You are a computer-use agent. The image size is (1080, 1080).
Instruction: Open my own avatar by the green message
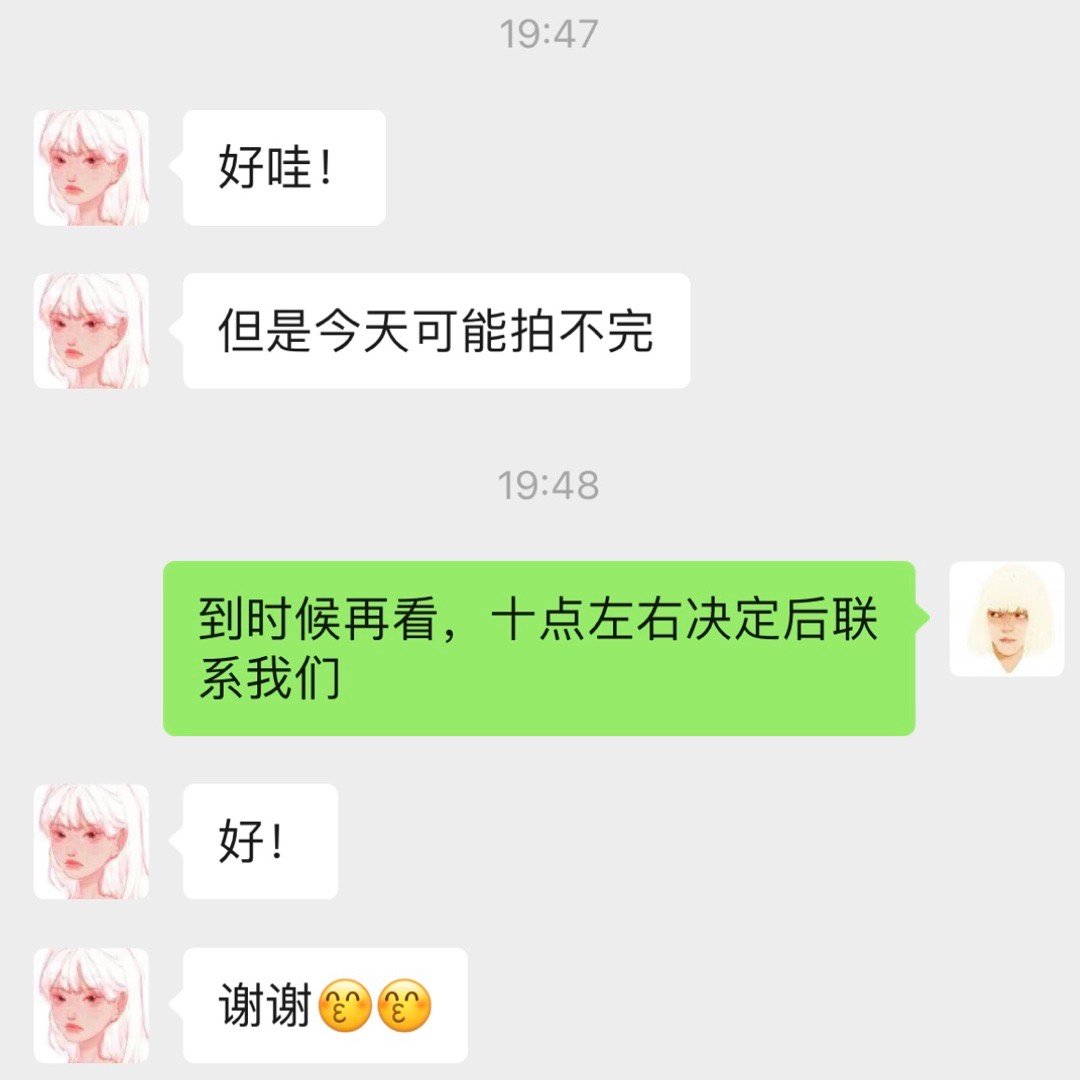click(x=1006, y=619)
